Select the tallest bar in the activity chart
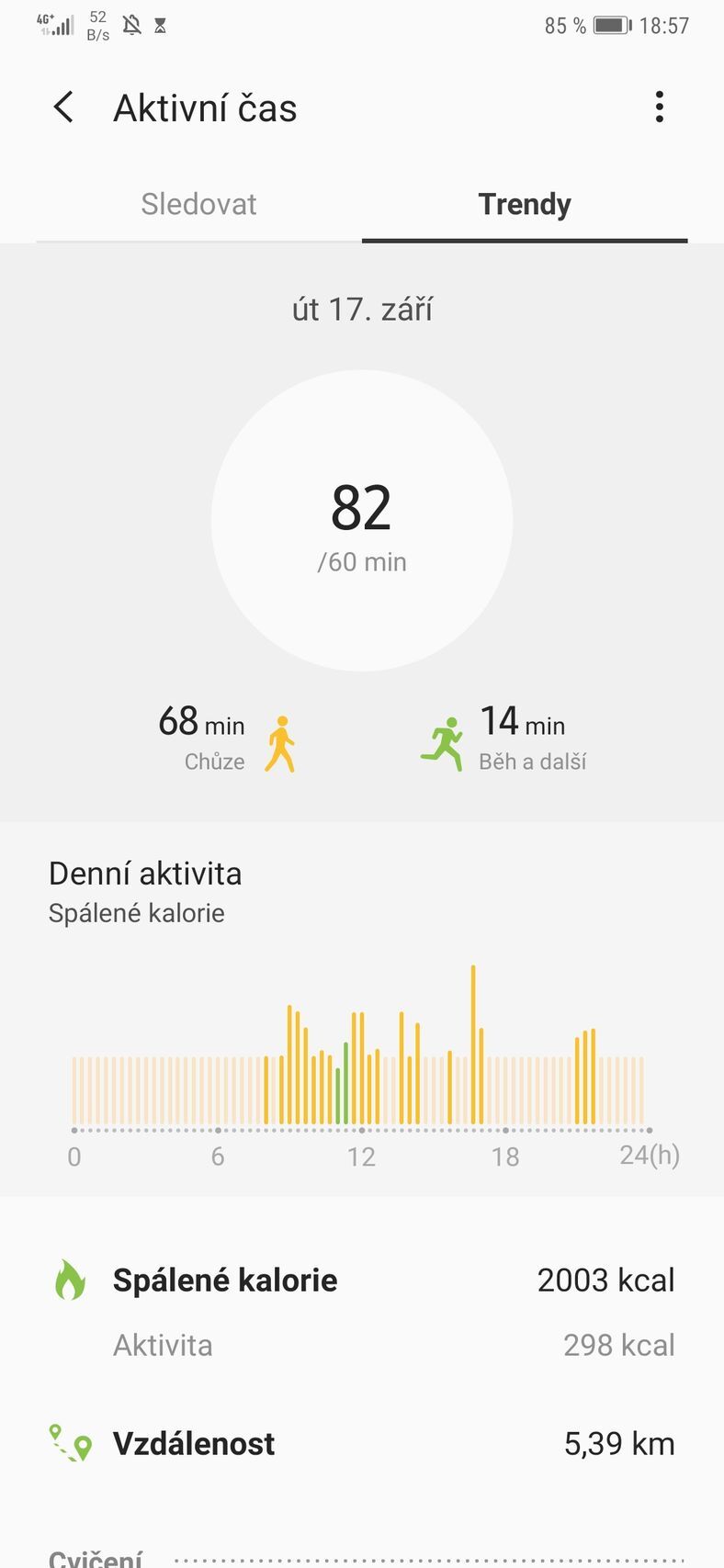Image resolution: width=724 pixels, height=1568 pixels. coord(473,1038)
